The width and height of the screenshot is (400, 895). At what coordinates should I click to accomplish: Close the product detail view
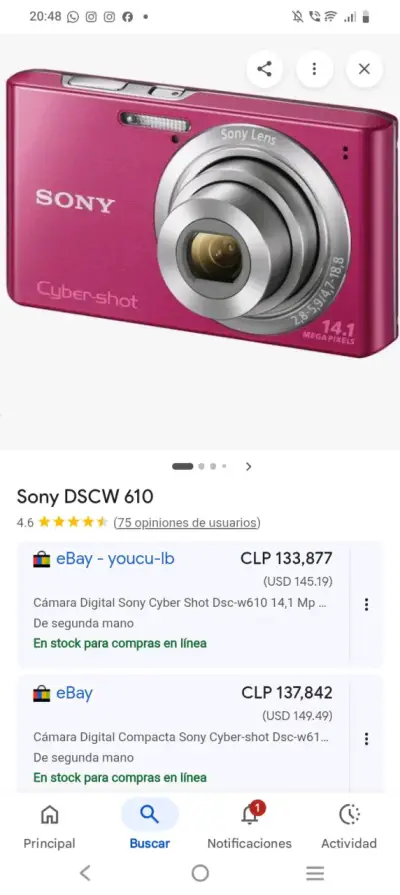(364, 69)
